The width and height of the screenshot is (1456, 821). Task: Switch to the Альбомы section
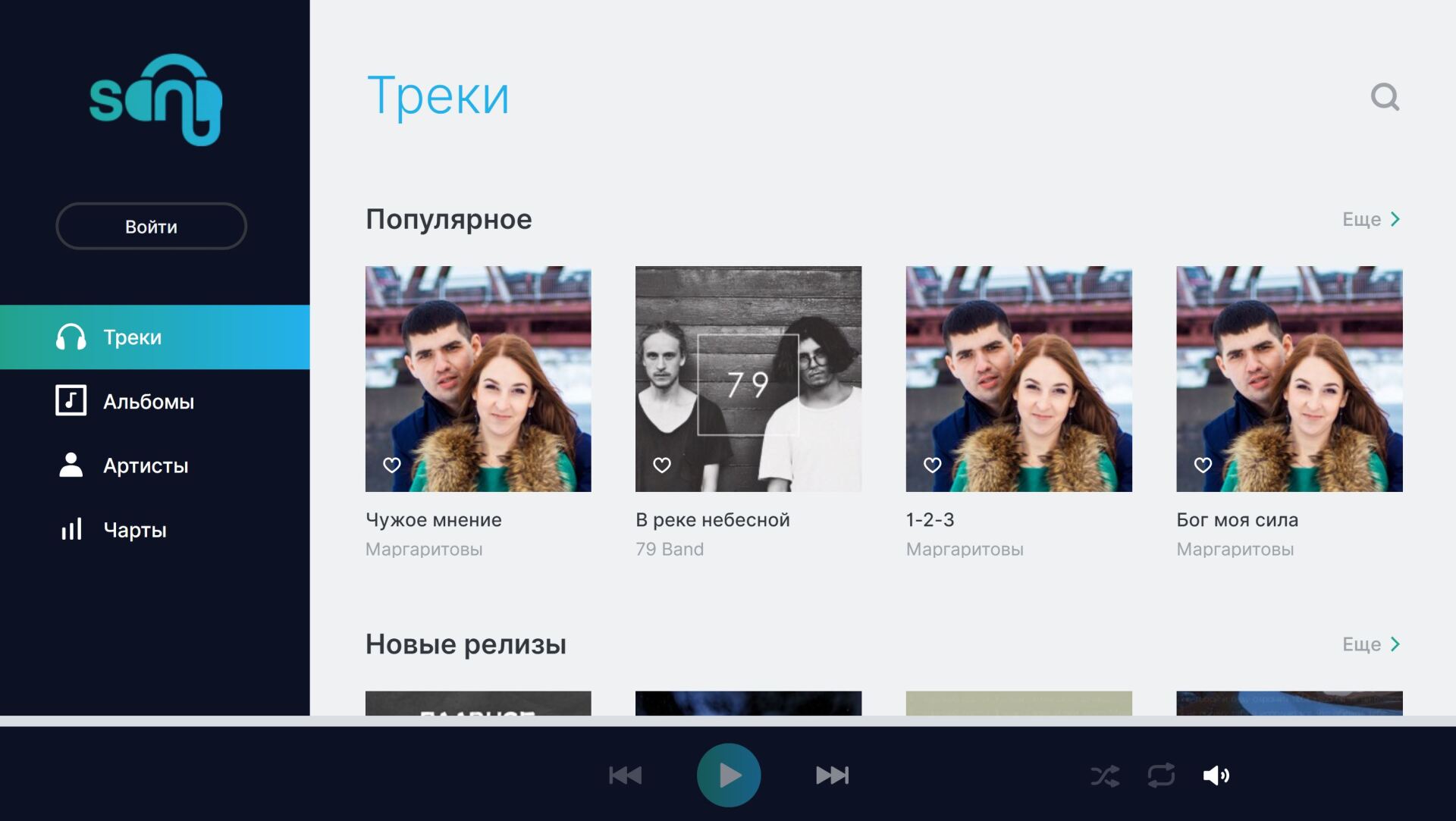tap(149, 401)
